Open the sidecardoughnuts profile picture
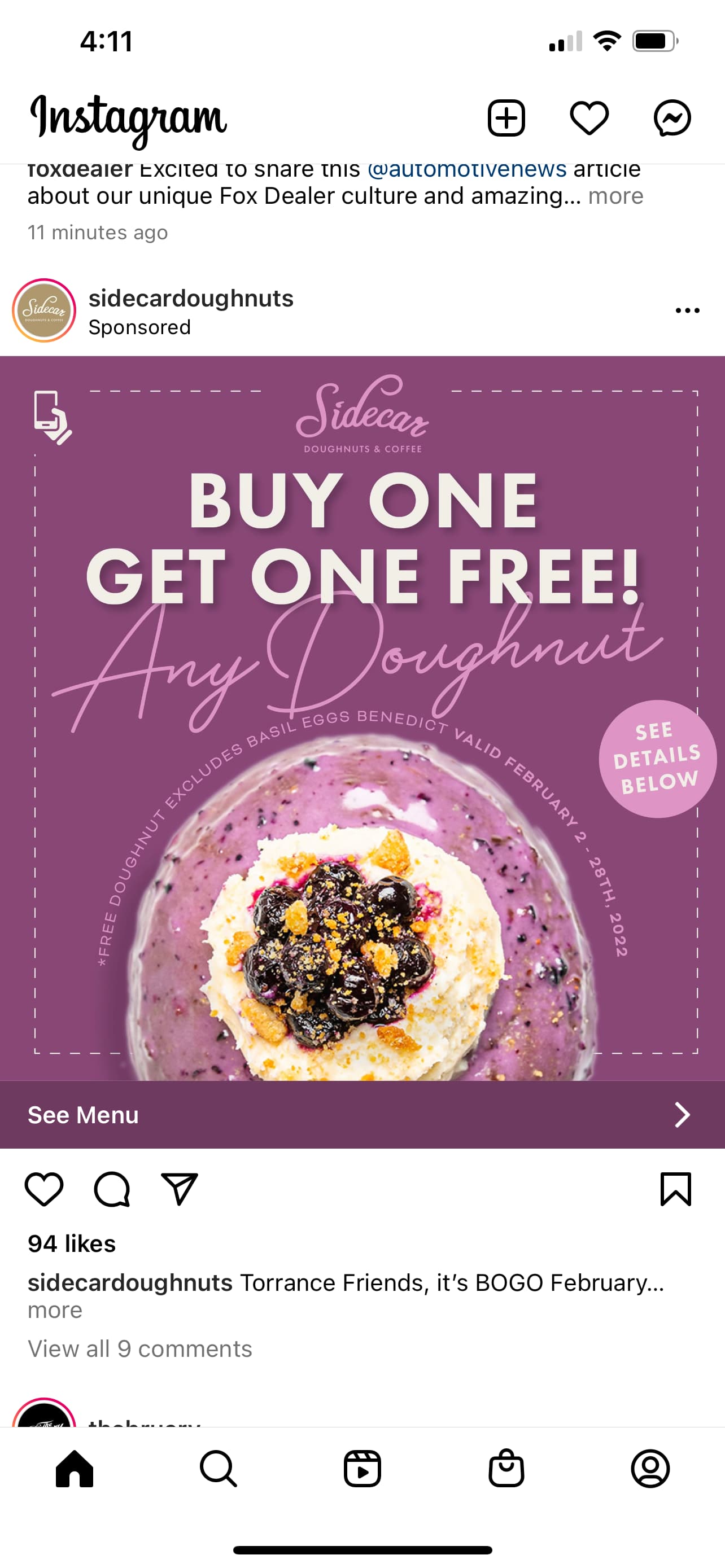725x1568 pixels. (44, 310)
